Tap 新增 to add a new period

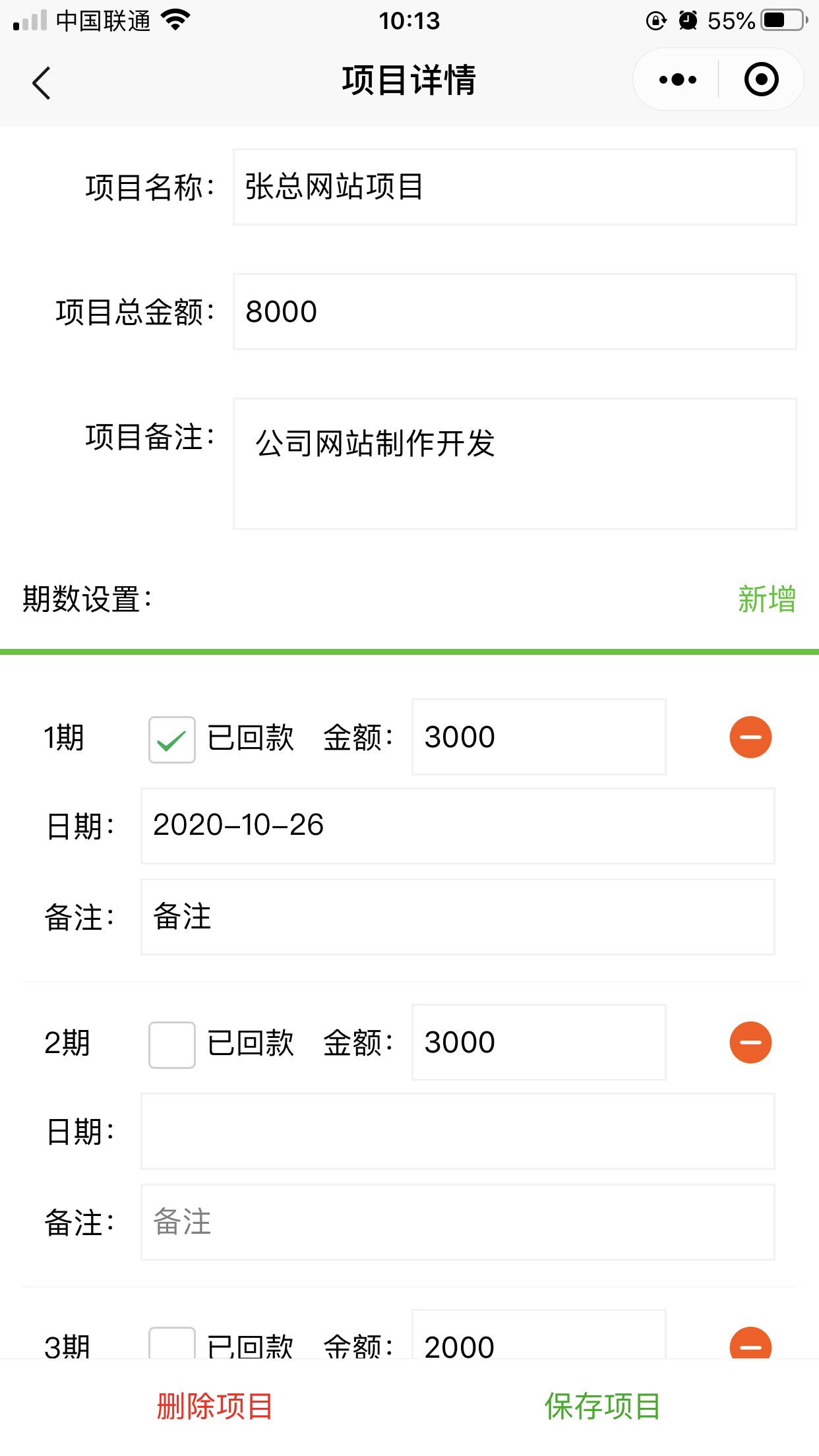766,599
